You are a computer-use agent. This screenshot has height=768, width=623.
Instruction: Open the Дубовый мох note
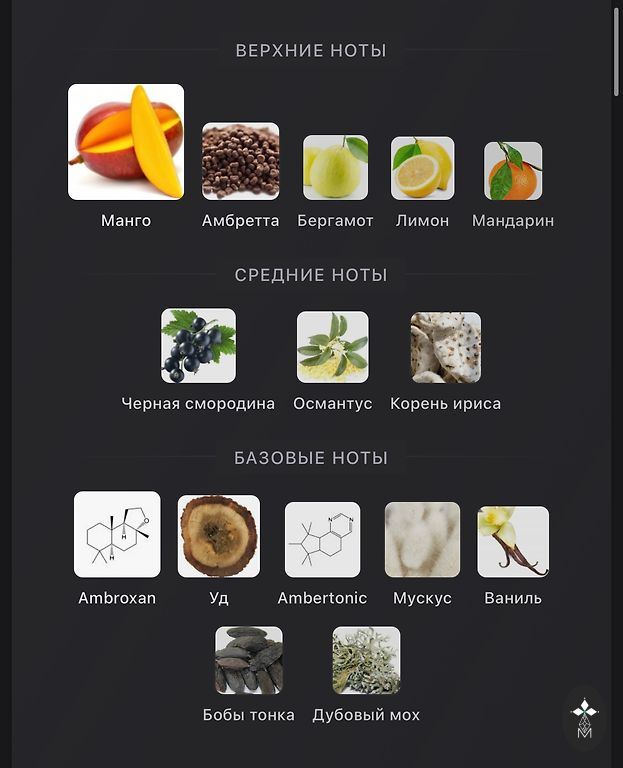(x=366, y=660)
